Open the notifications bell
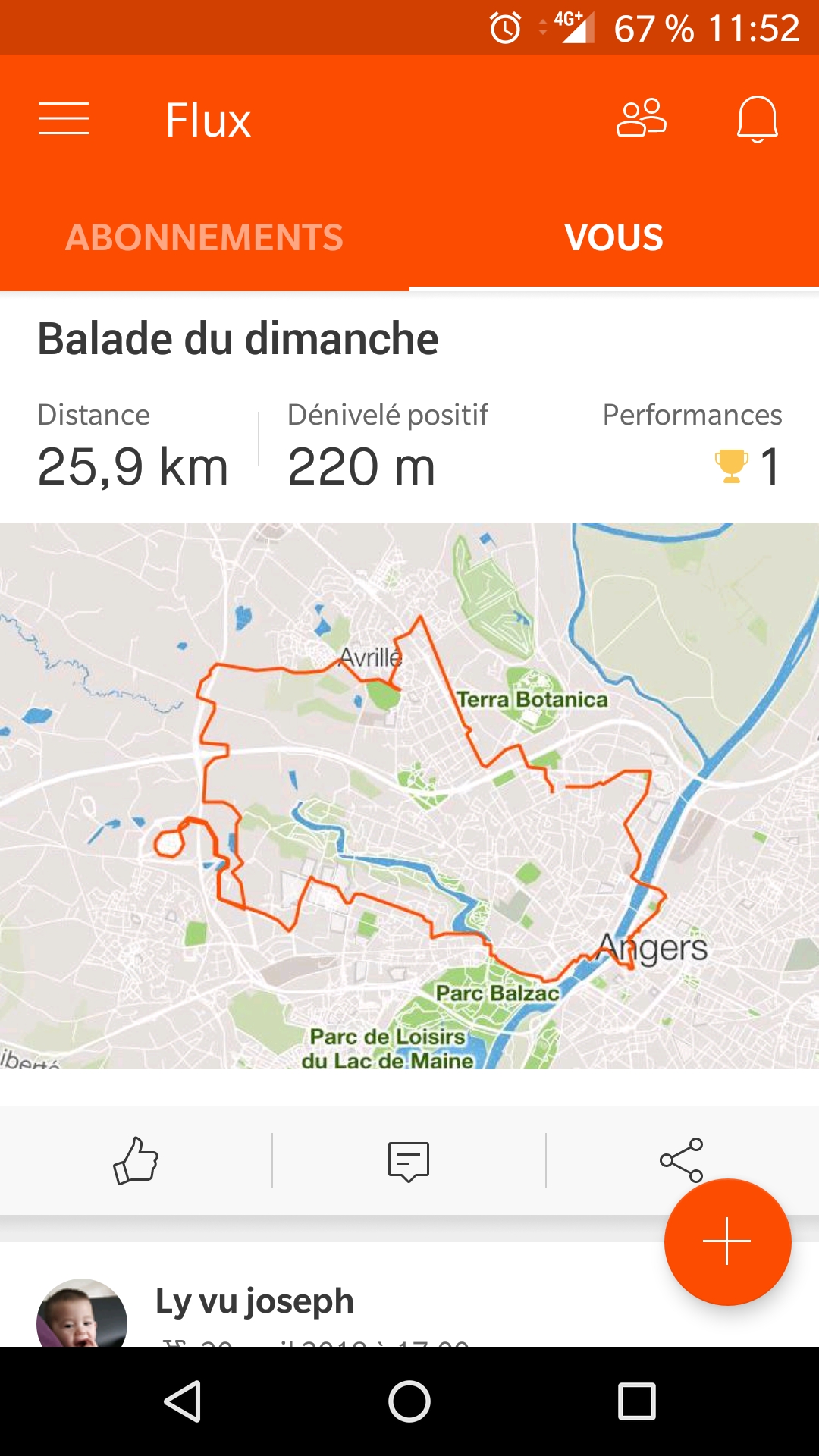819x1456 pixels. (x=758, y=119)
